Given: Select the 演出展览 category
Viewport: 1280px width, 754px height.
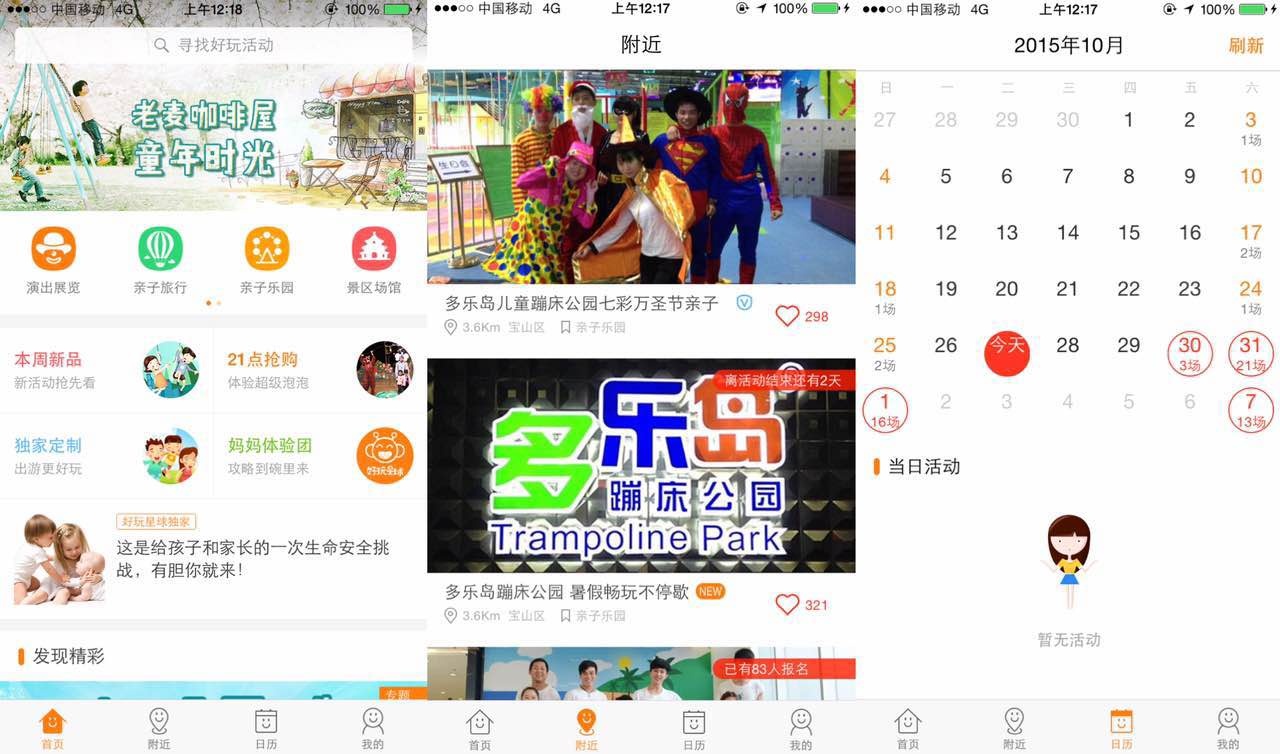Looking at the screenshot, I should (53, 260).
